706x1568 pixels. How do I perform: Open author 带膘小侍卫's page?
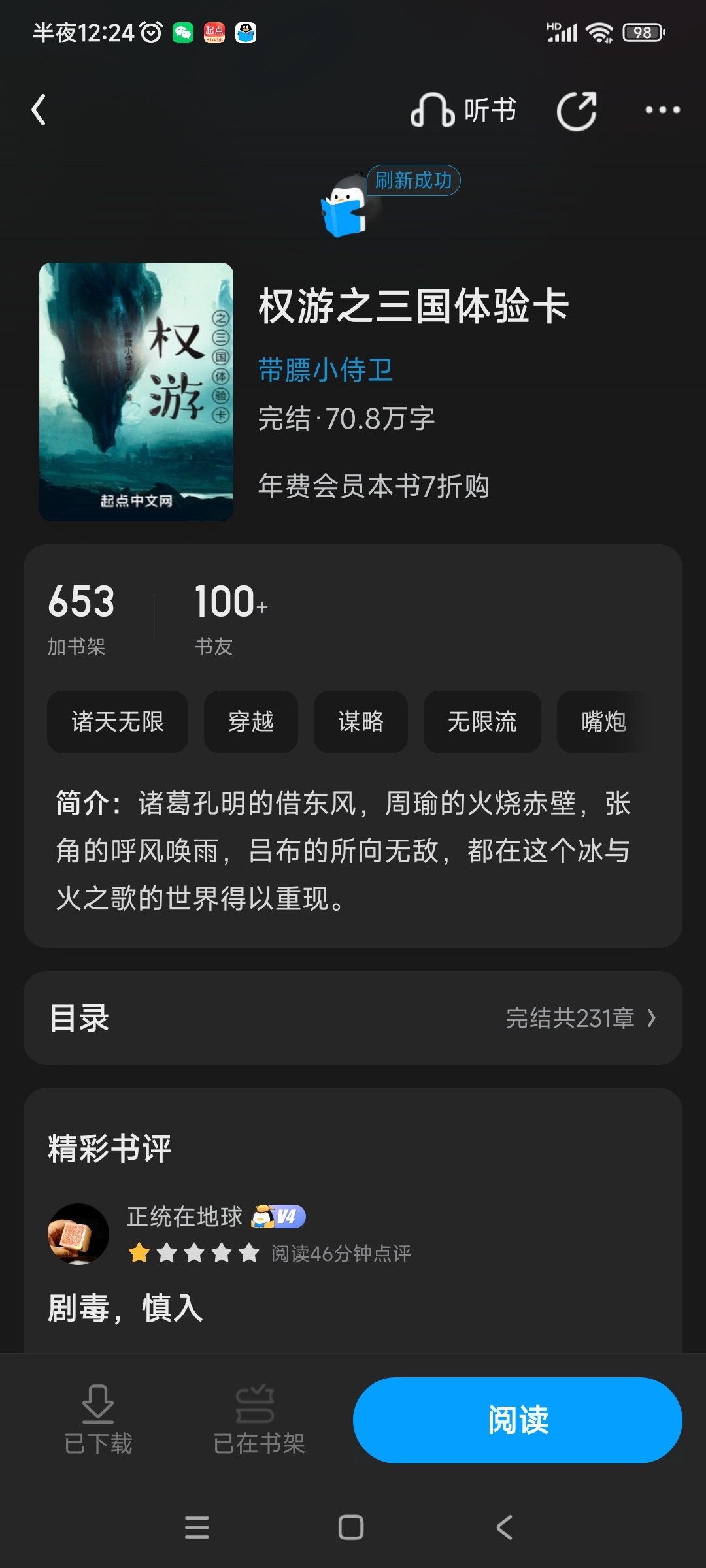pyautogui.click(x=325, y=370)
